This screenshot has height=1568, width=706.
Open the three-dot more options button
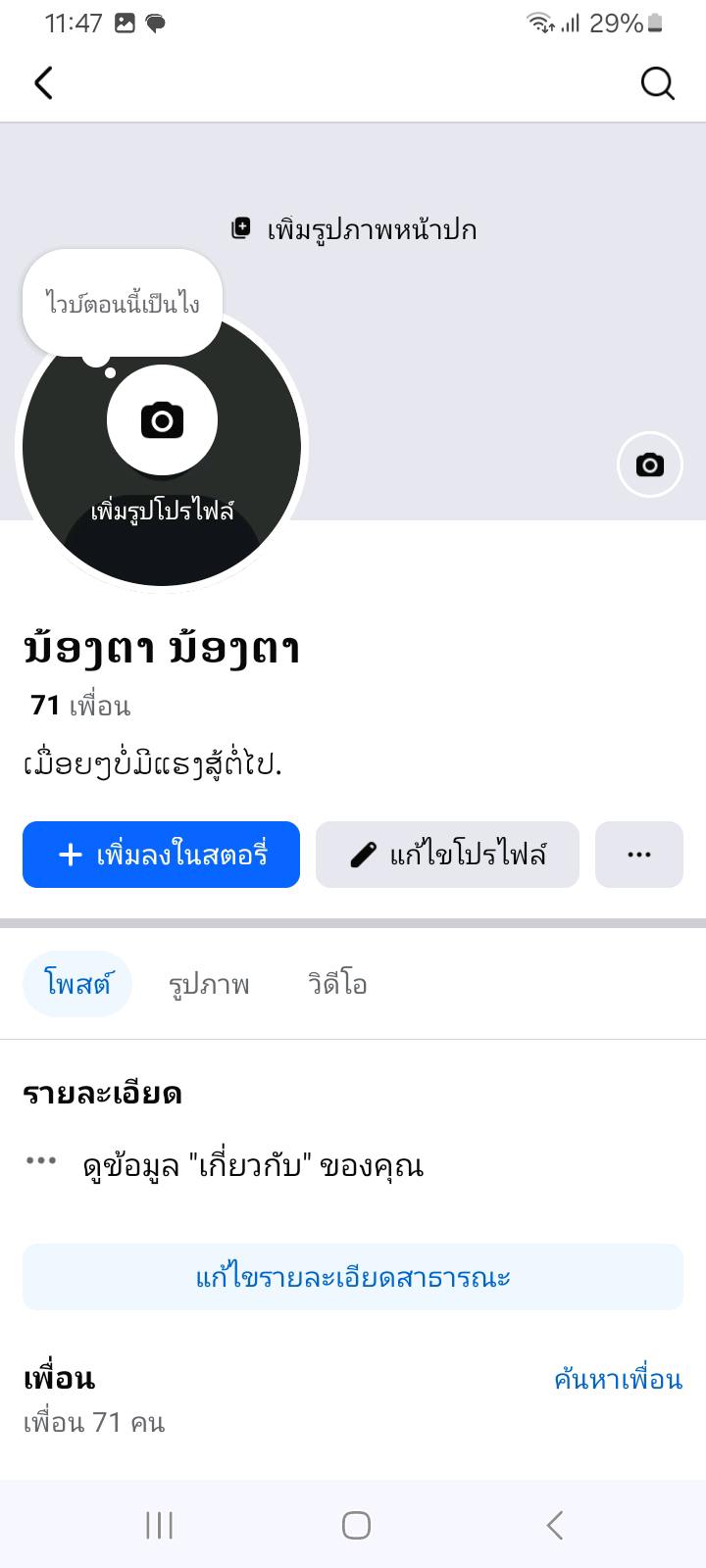click(x=639, y=855)
